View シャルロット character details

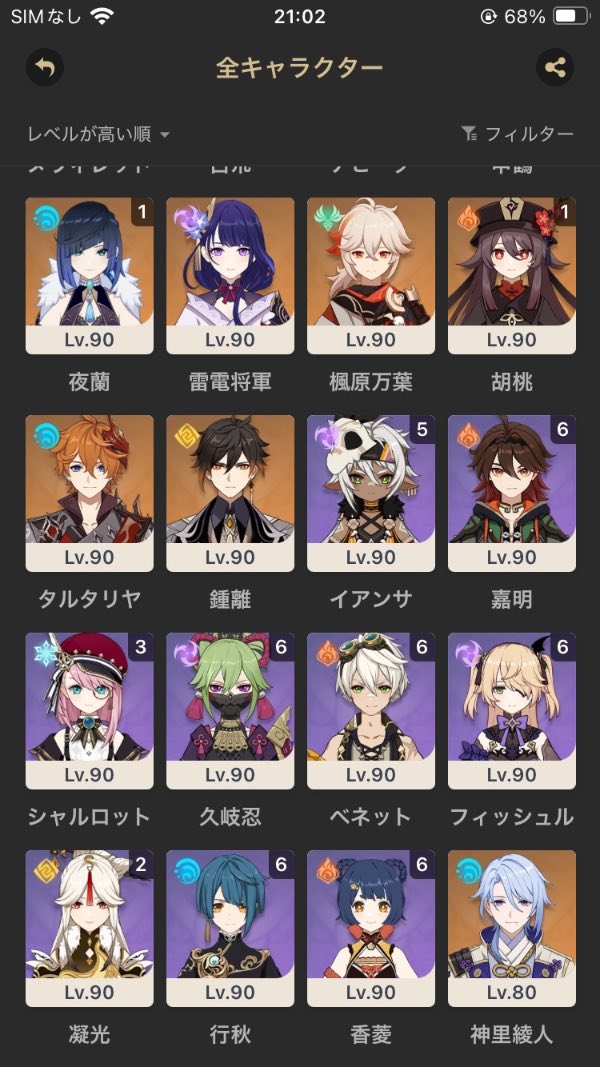pos(90,711)
